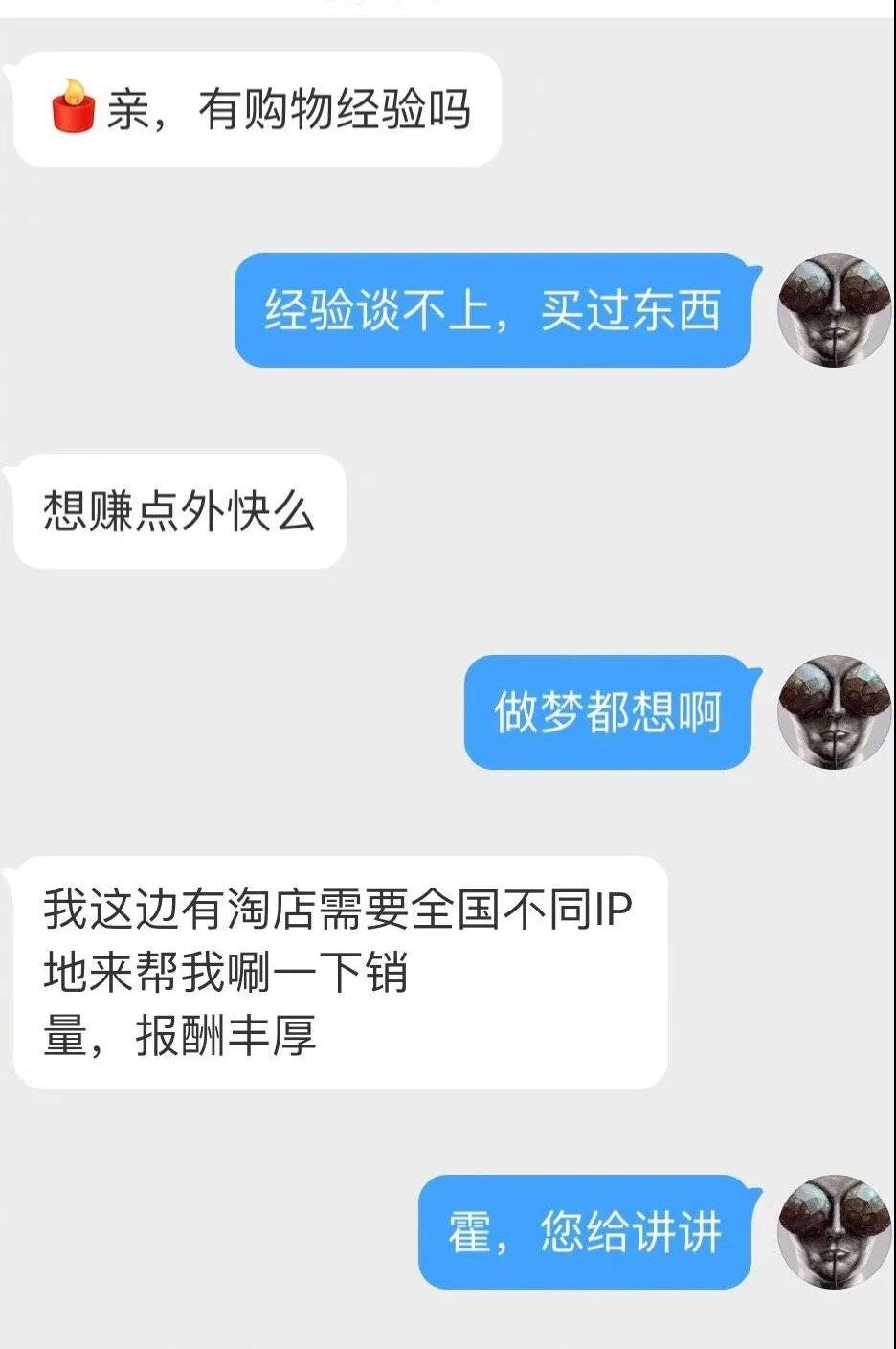
Task: Tap avatar next to "做梦都想啊" message
Action: 834,712
